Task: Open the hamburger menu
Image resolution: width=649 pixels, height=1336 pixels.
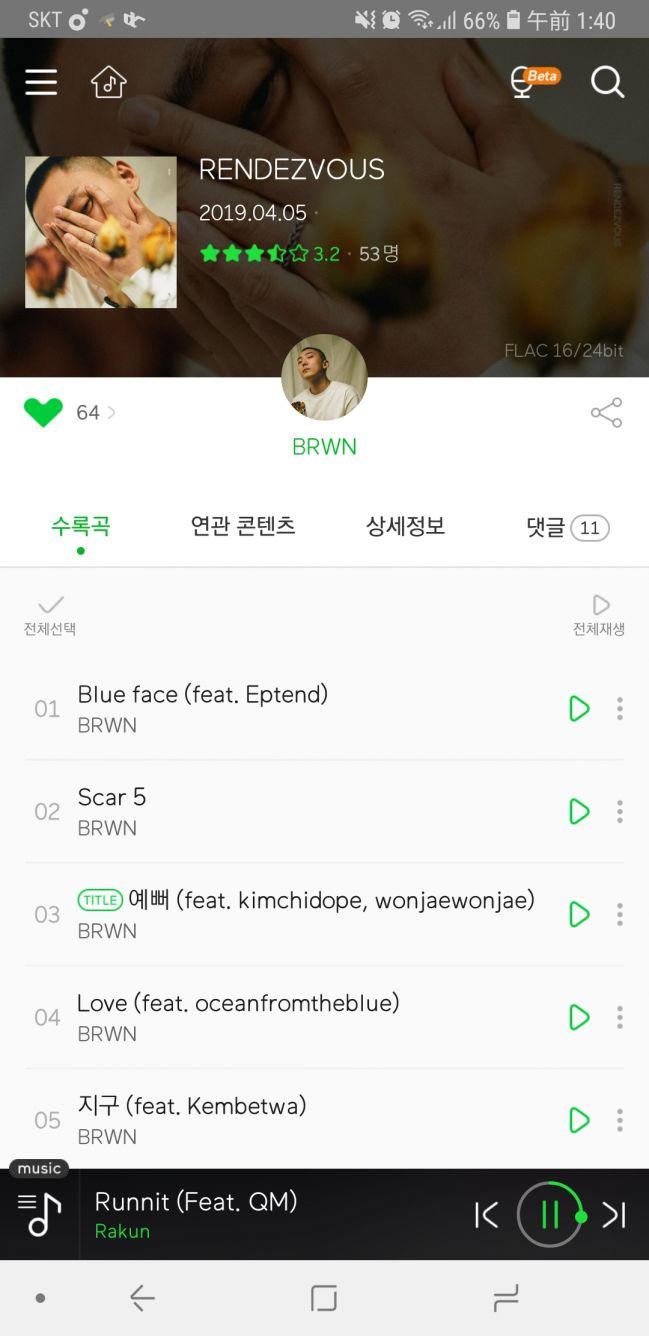Action: click(41, 82)
